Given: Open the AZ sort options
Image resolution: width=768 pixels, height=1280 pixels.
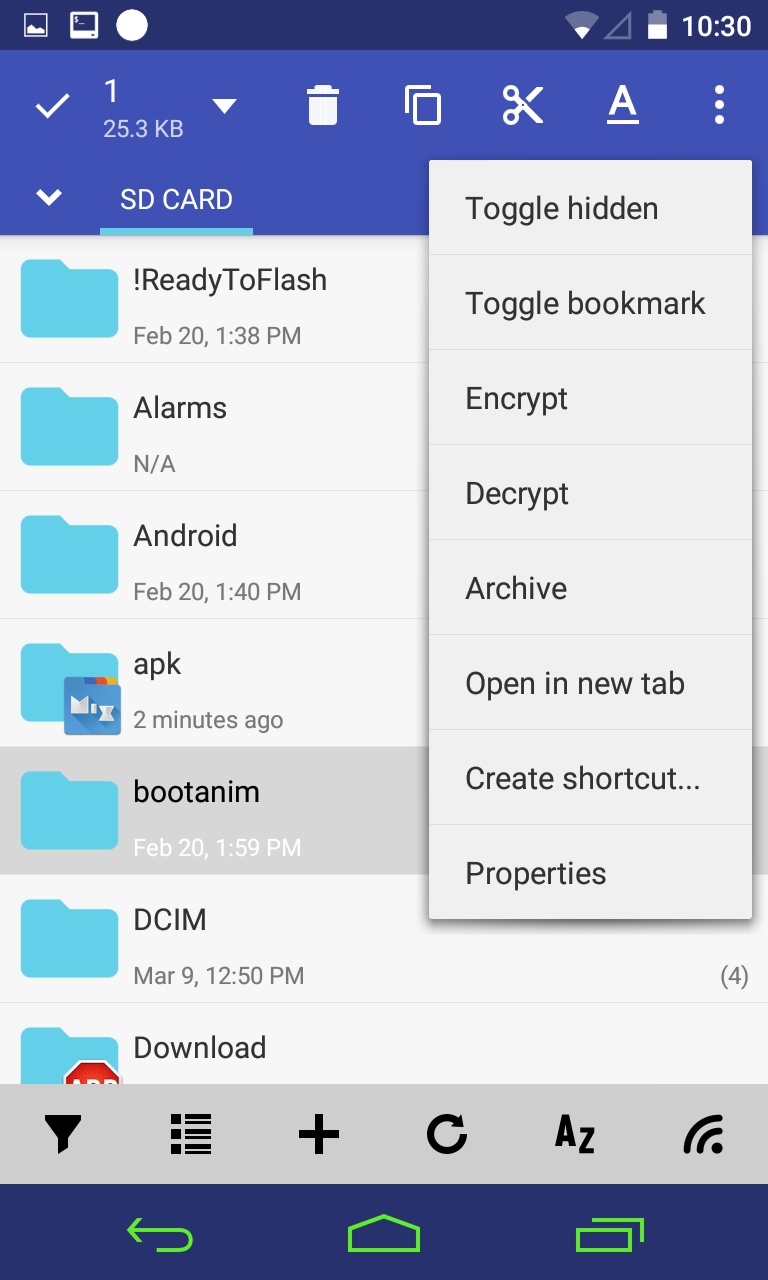Looking at the screenshot, I should [575, 1135].
